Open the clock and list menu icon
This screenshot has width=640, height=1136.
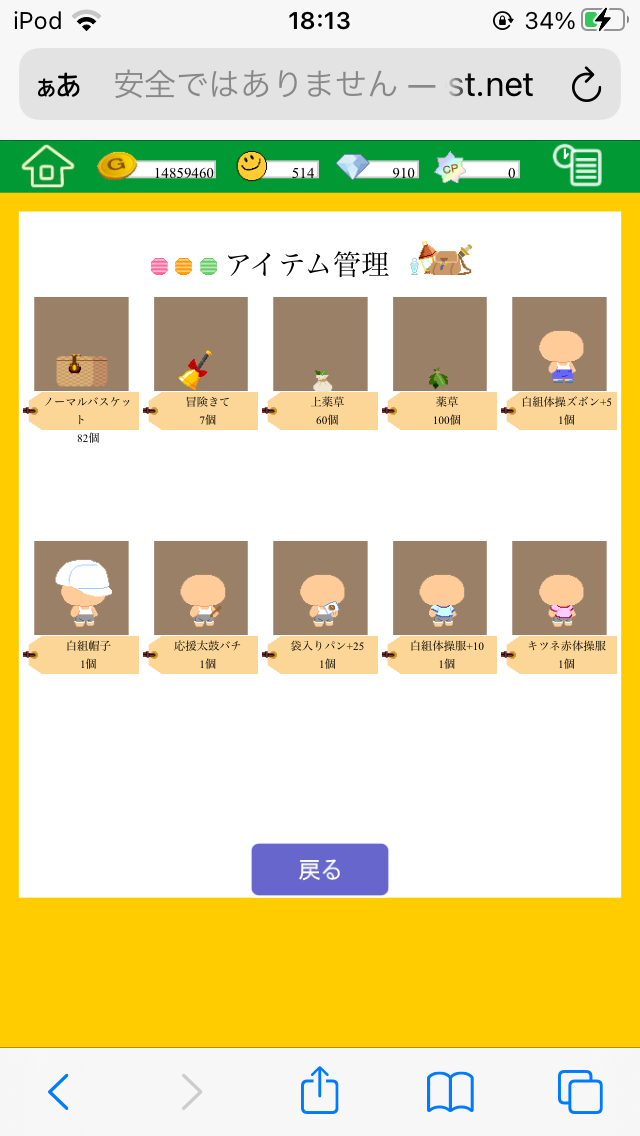[x=578, y=166]
